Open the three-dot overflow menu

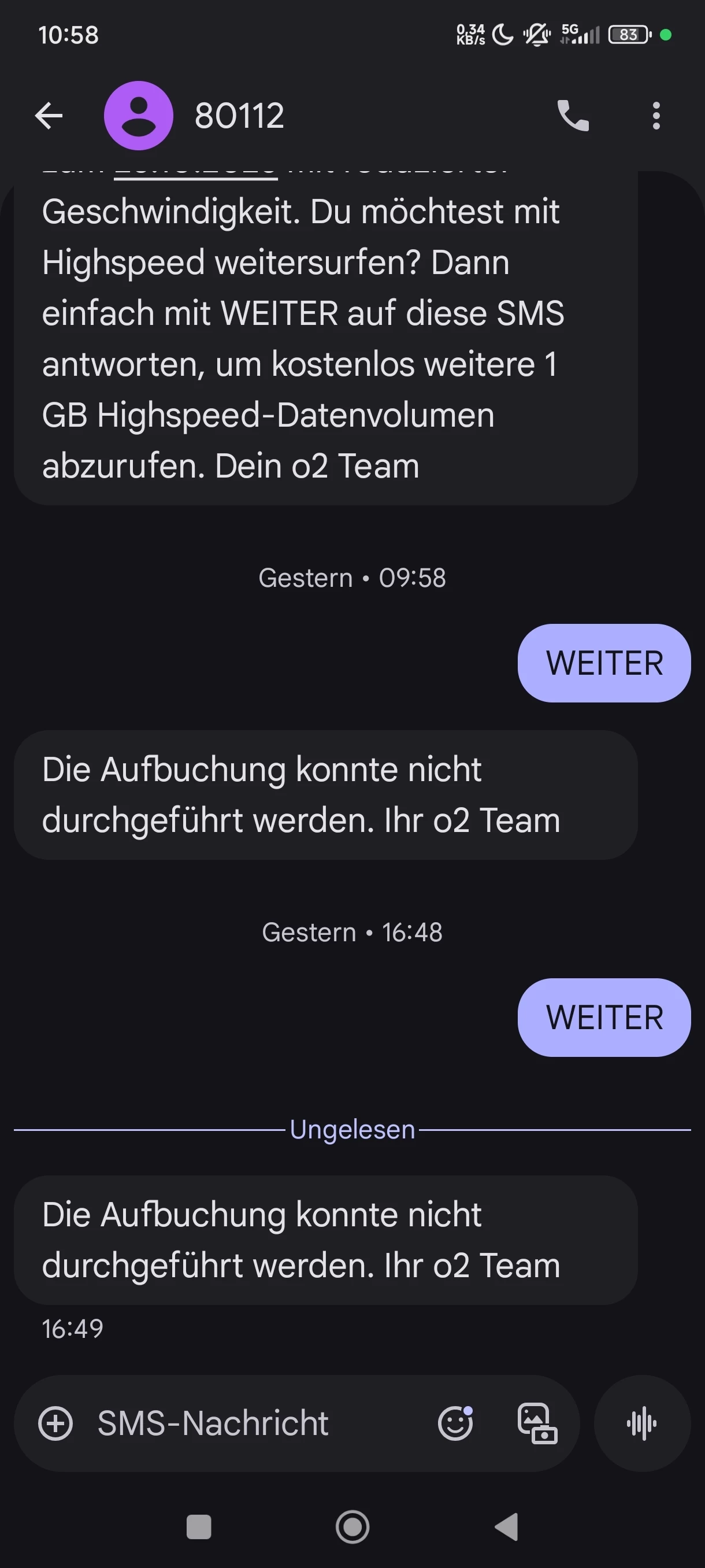coord(656,116)
